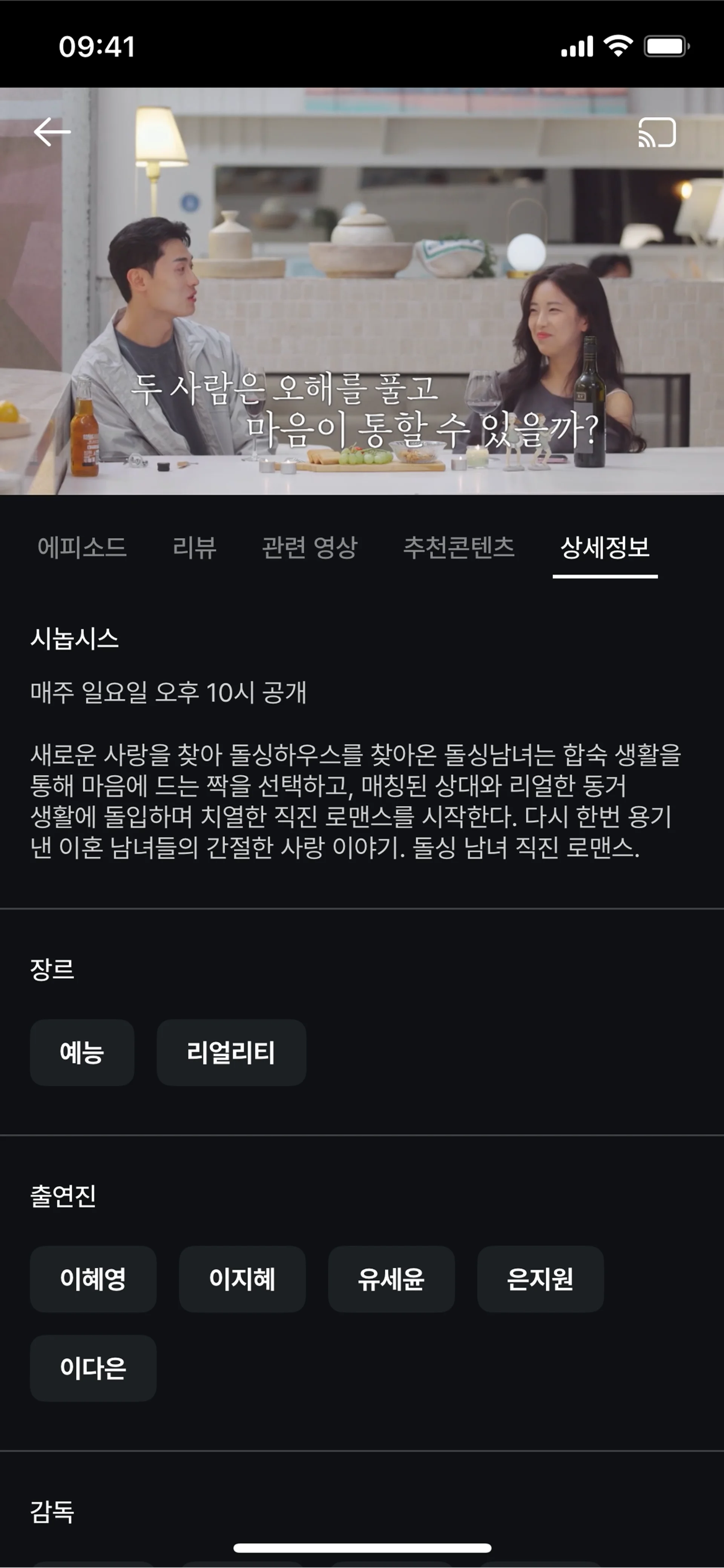
Task: Select the 리얼리티 genre chip
Action: (x=231, y=1052)
